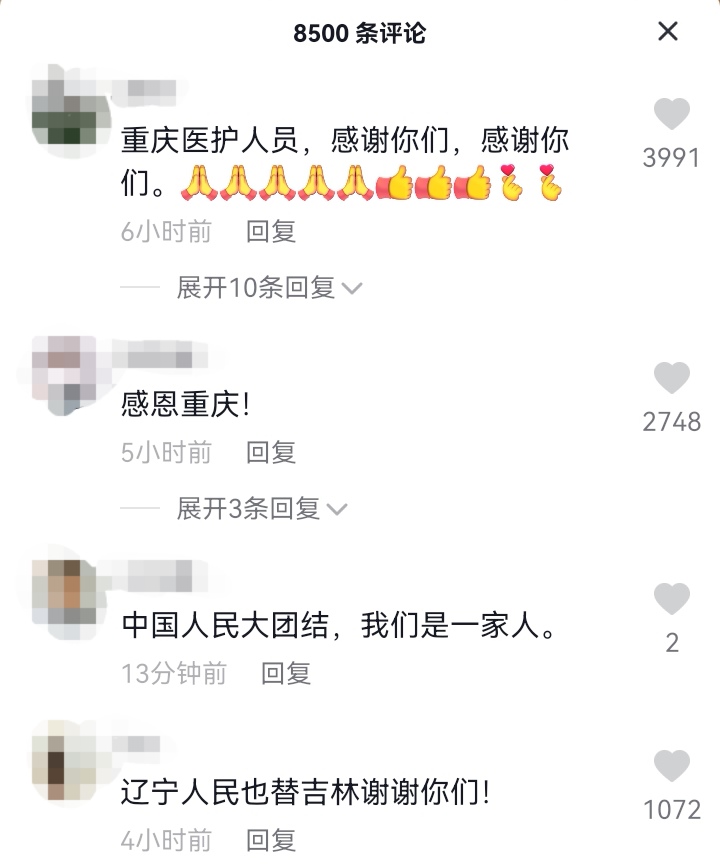Reply to the 重庆医护人员 comment
The height and width of the screenshot is (864, 720).
[x=271, y=232]
